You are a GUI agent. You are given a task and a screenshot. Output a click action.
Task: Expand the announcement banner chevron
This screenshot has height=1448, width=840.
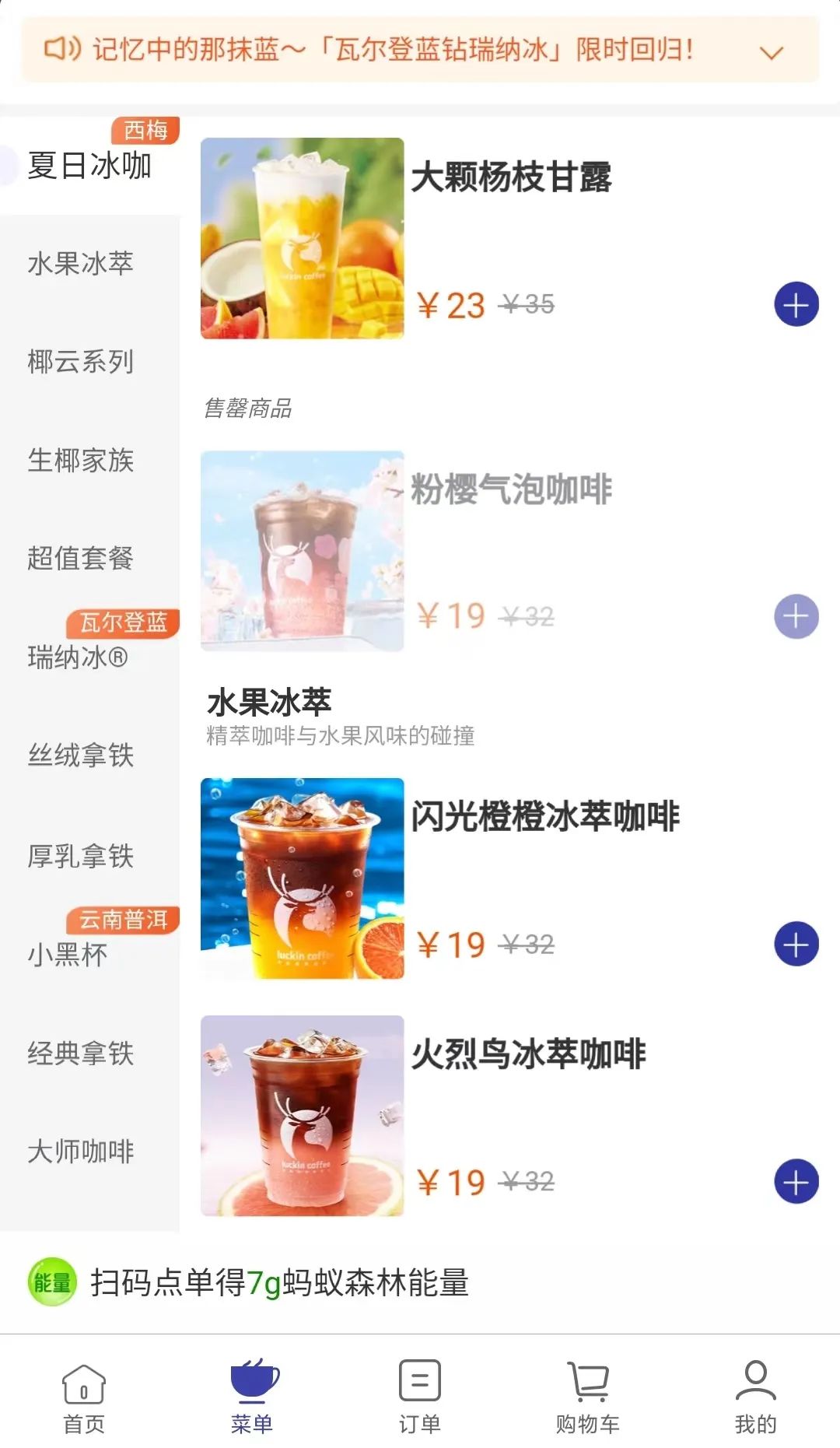click(771, 53)
